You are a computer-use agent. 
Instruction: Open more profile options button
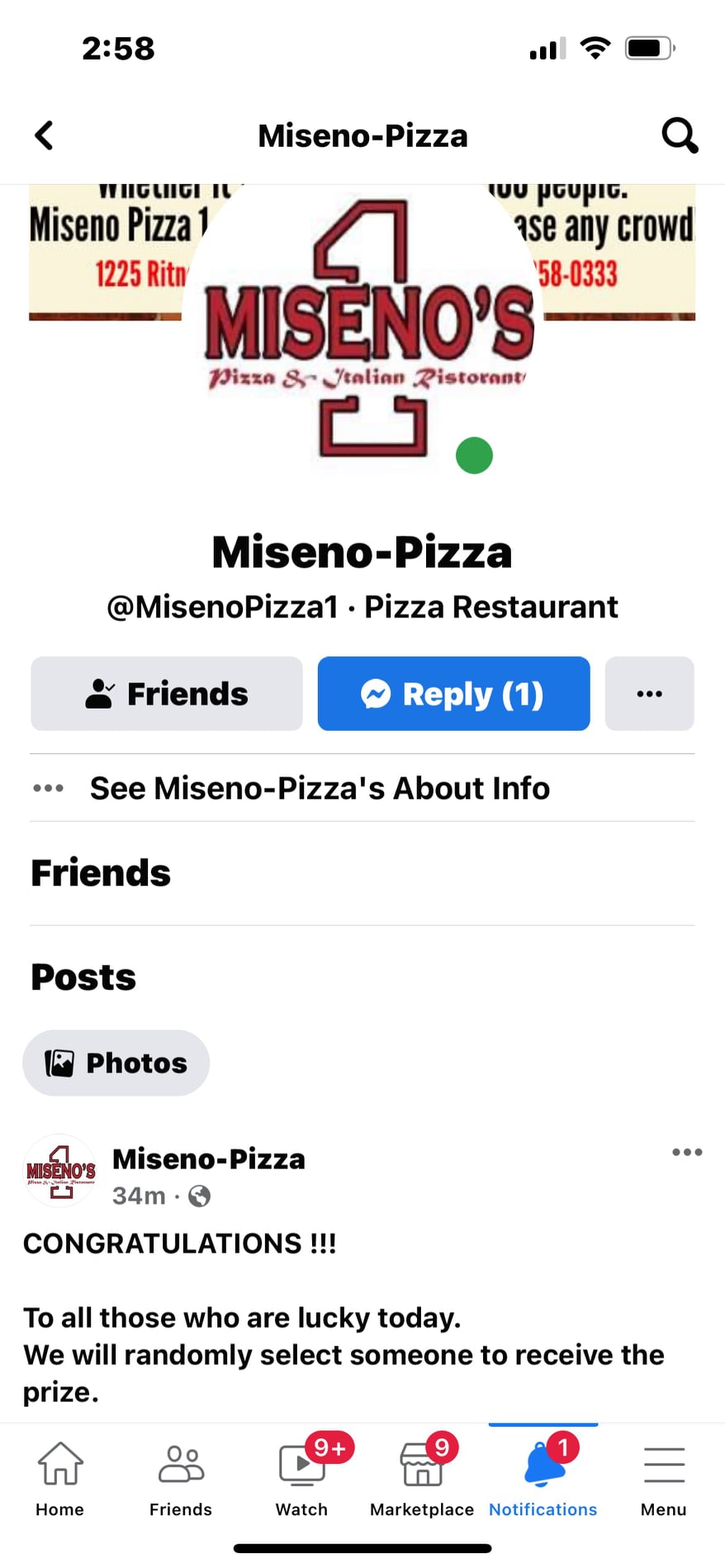[x=649, y=694]
